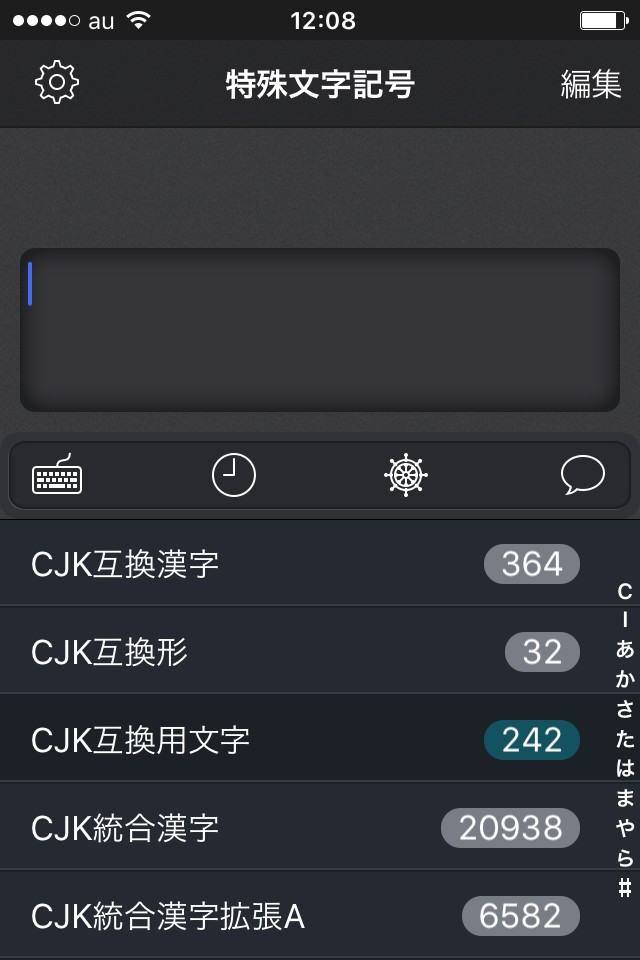Open the history clock icon

[233, 475]
